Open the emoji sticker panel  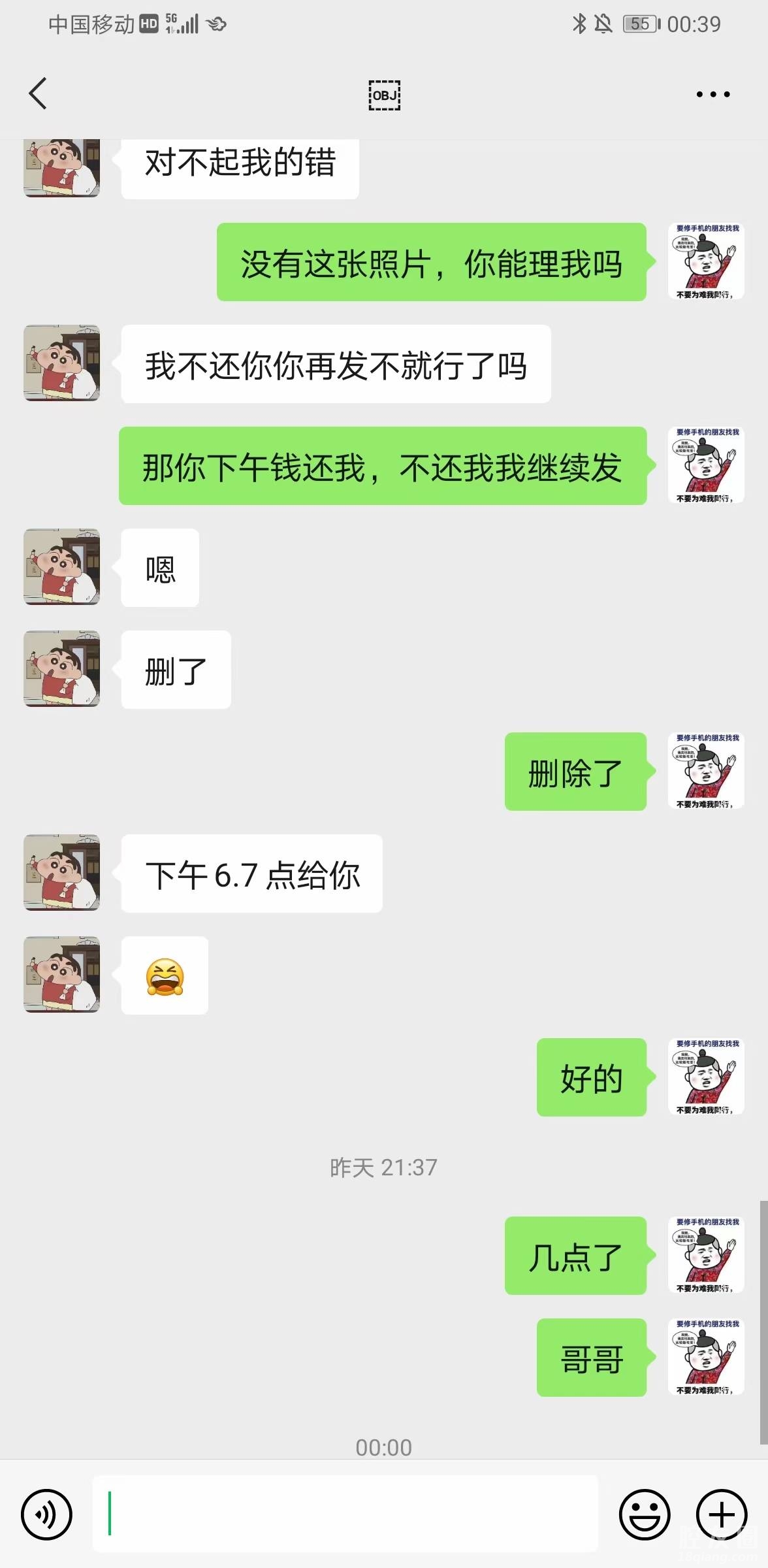coord(644,1514)
